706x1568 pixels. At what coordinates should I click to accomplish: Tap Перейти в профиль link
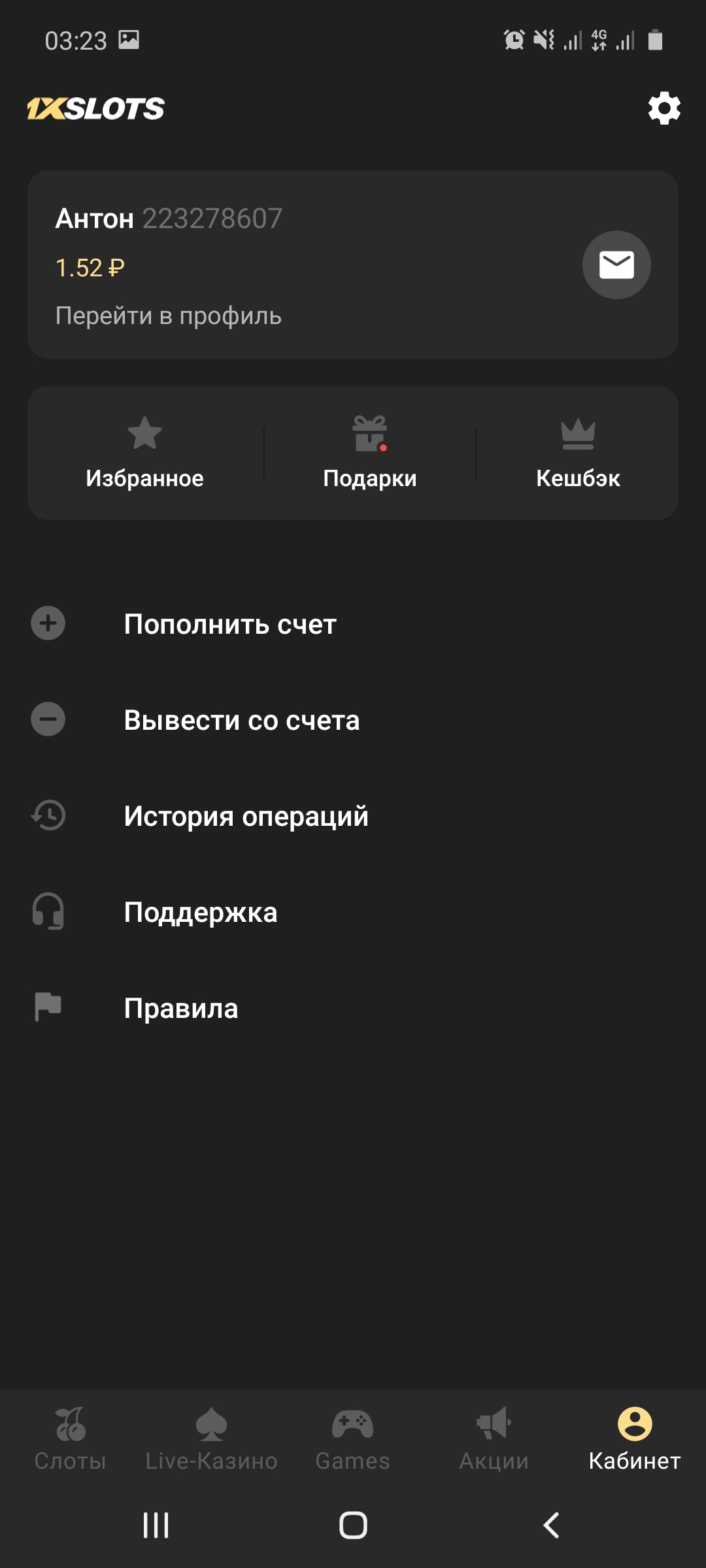(168, 316)
